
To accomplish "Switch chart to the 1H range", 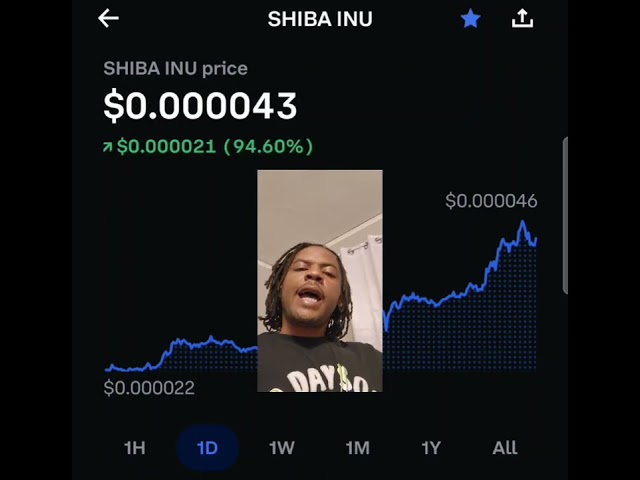I will 134,448.
